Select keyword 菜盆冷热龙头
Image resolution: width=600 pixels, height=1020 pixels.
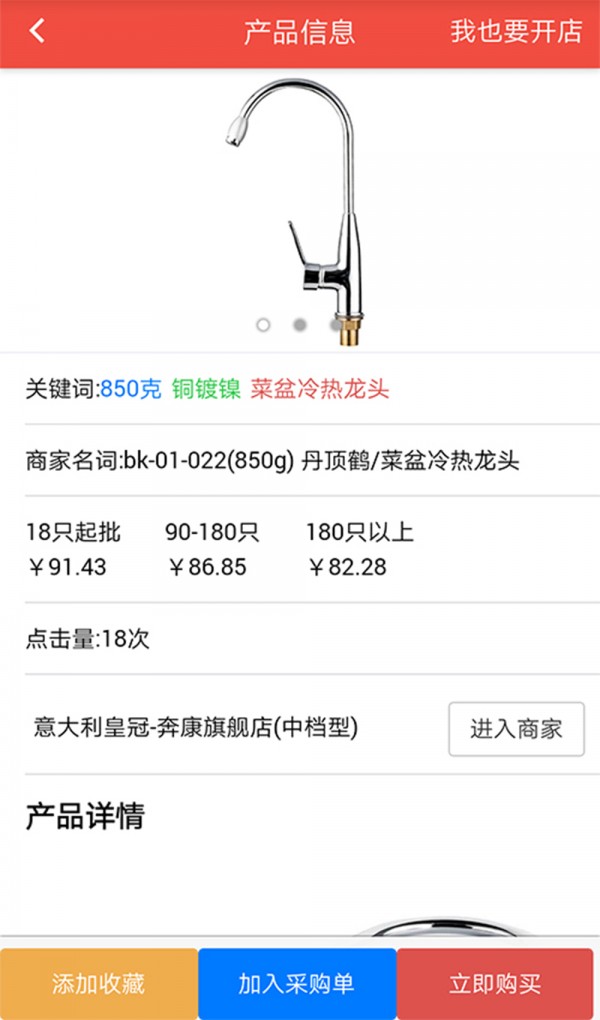(320, 389)
